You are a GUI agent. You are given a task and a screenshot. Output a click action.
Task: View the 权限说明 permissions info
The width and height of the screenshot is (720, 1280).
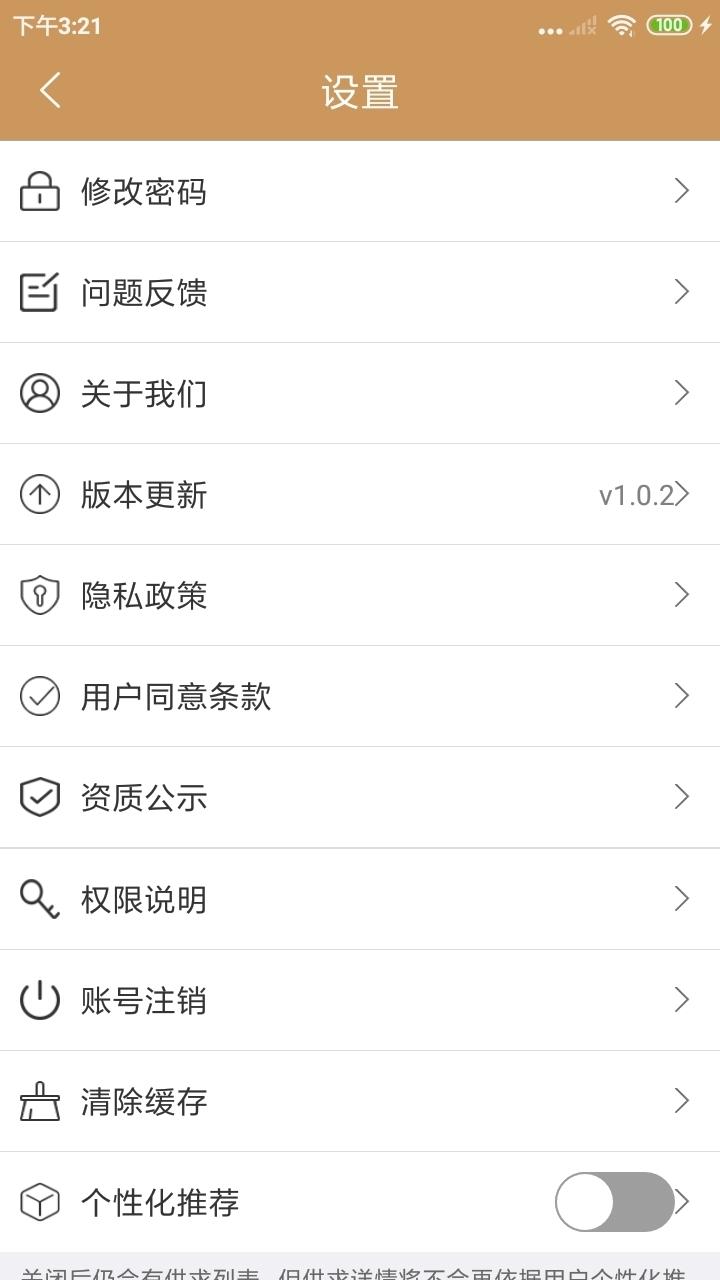click(x=360, y=899)
